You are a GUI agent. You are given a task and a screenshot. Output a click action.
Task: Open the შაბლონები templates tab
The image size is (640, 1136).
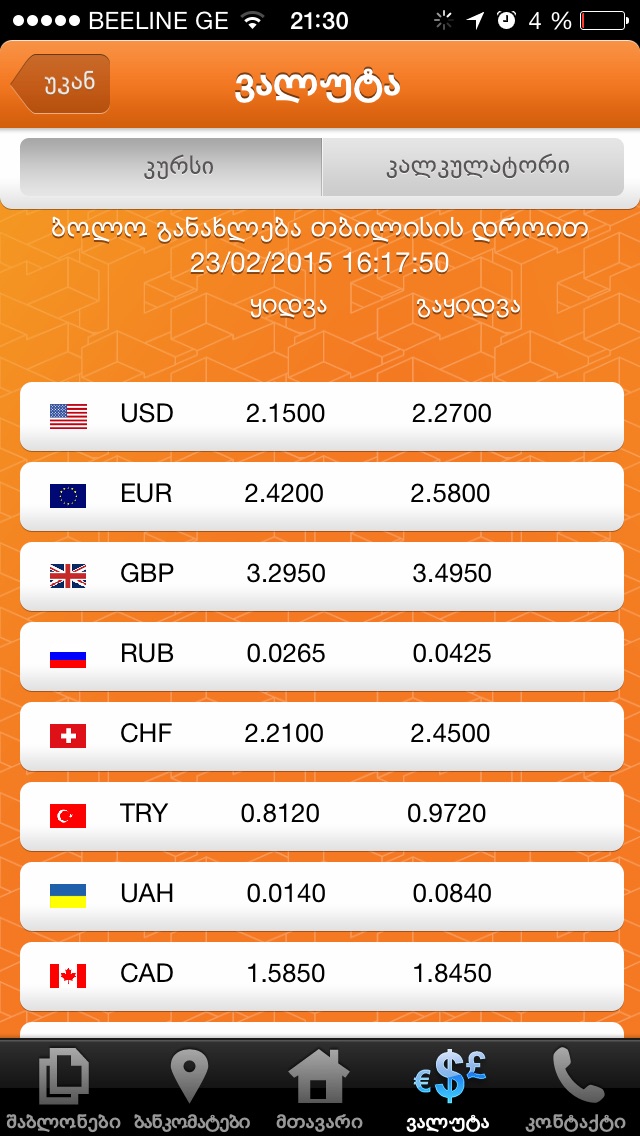63,1088
